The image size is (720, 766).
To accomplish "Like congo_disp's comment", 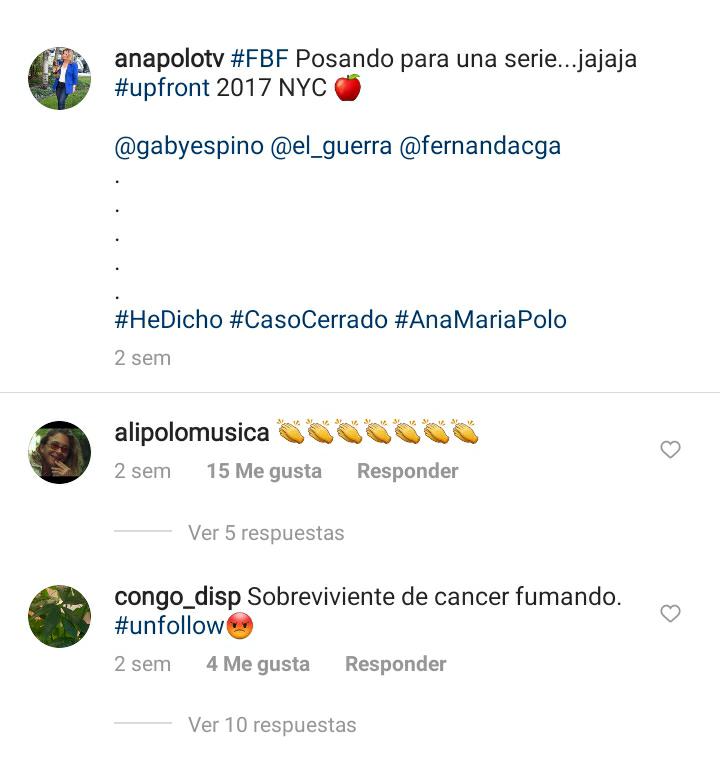I will [670, 613].
